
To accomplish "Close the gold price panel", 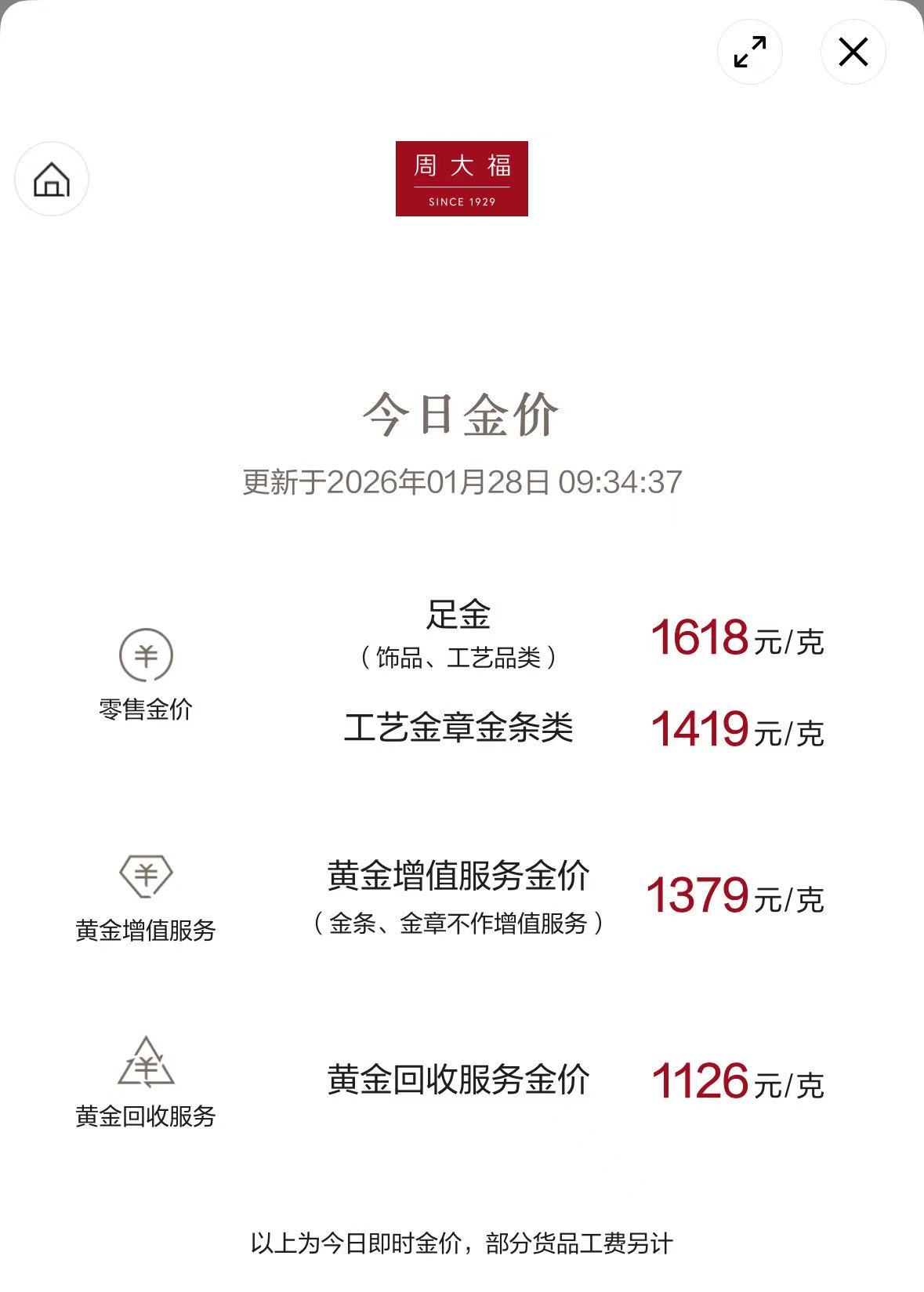I will click(x=853, y=52).
